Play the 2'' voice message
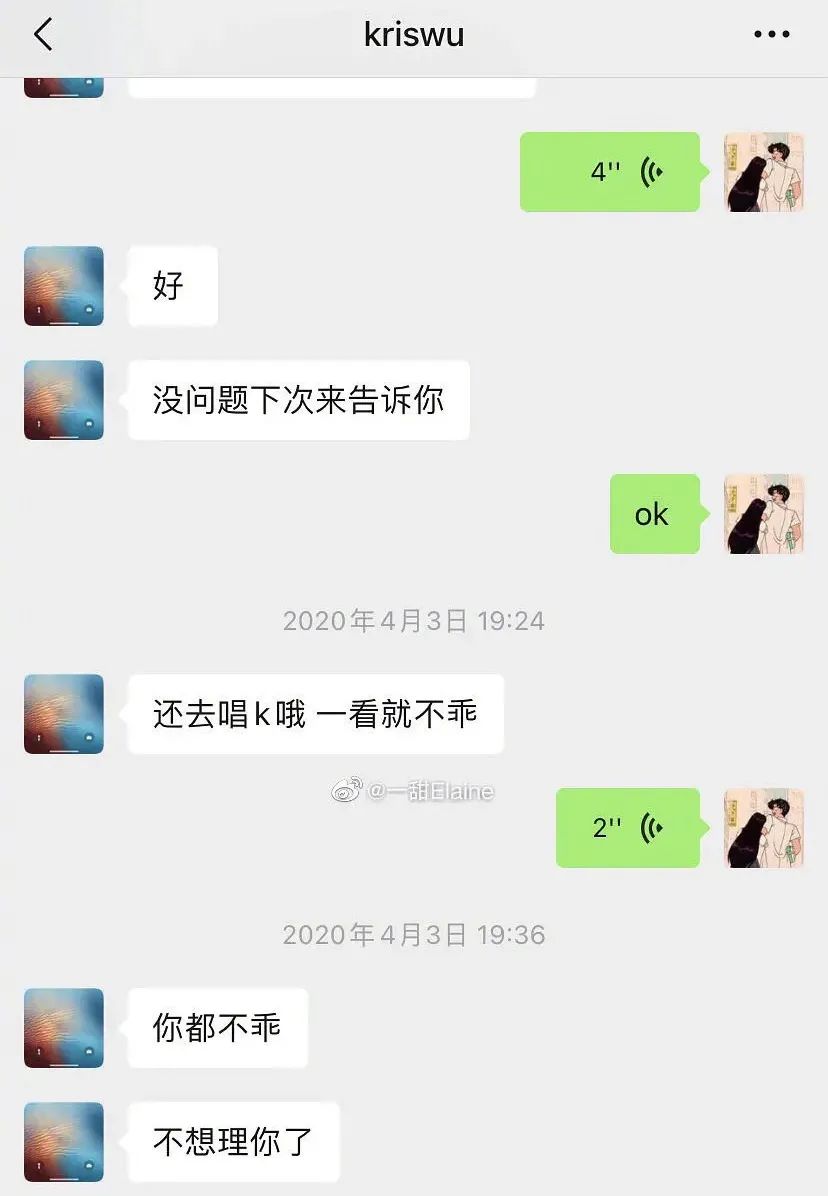 click(628, 828)
